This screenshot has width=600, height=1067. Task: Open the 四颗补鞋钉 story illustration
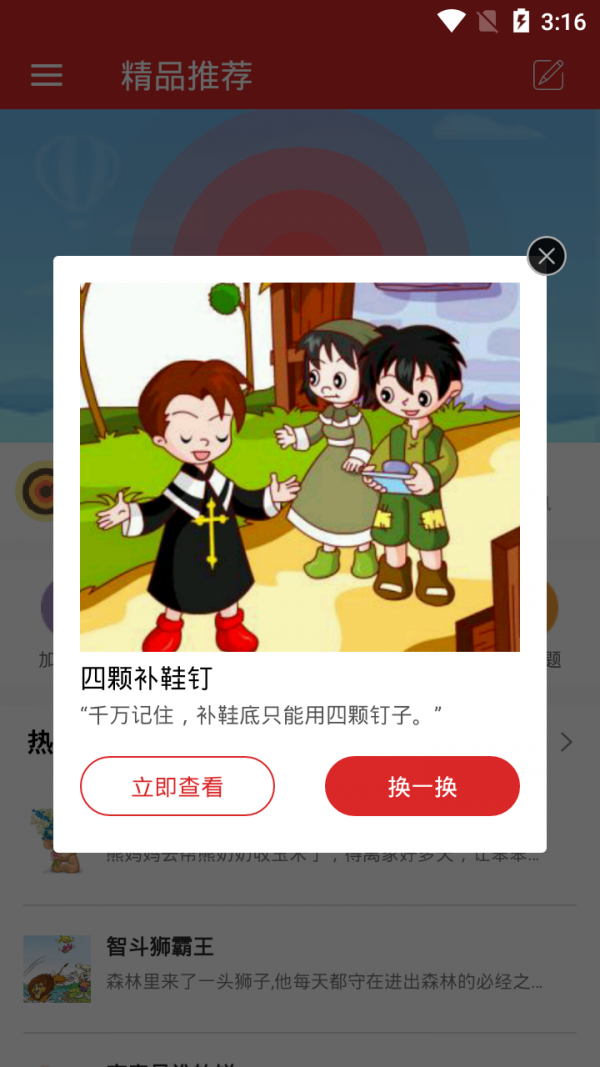[300, 467]
